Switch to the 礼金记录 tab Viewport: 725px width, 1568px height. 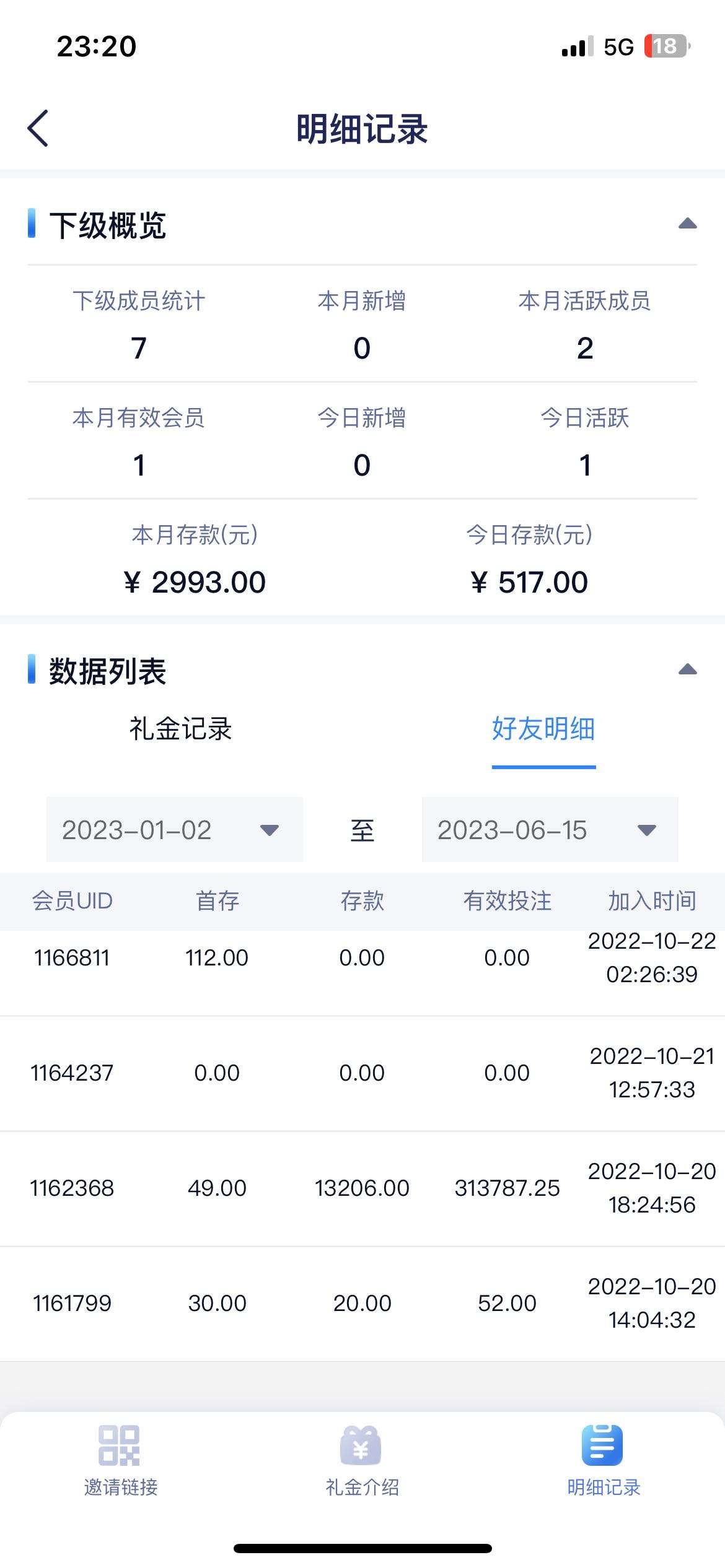coord(180,729)
